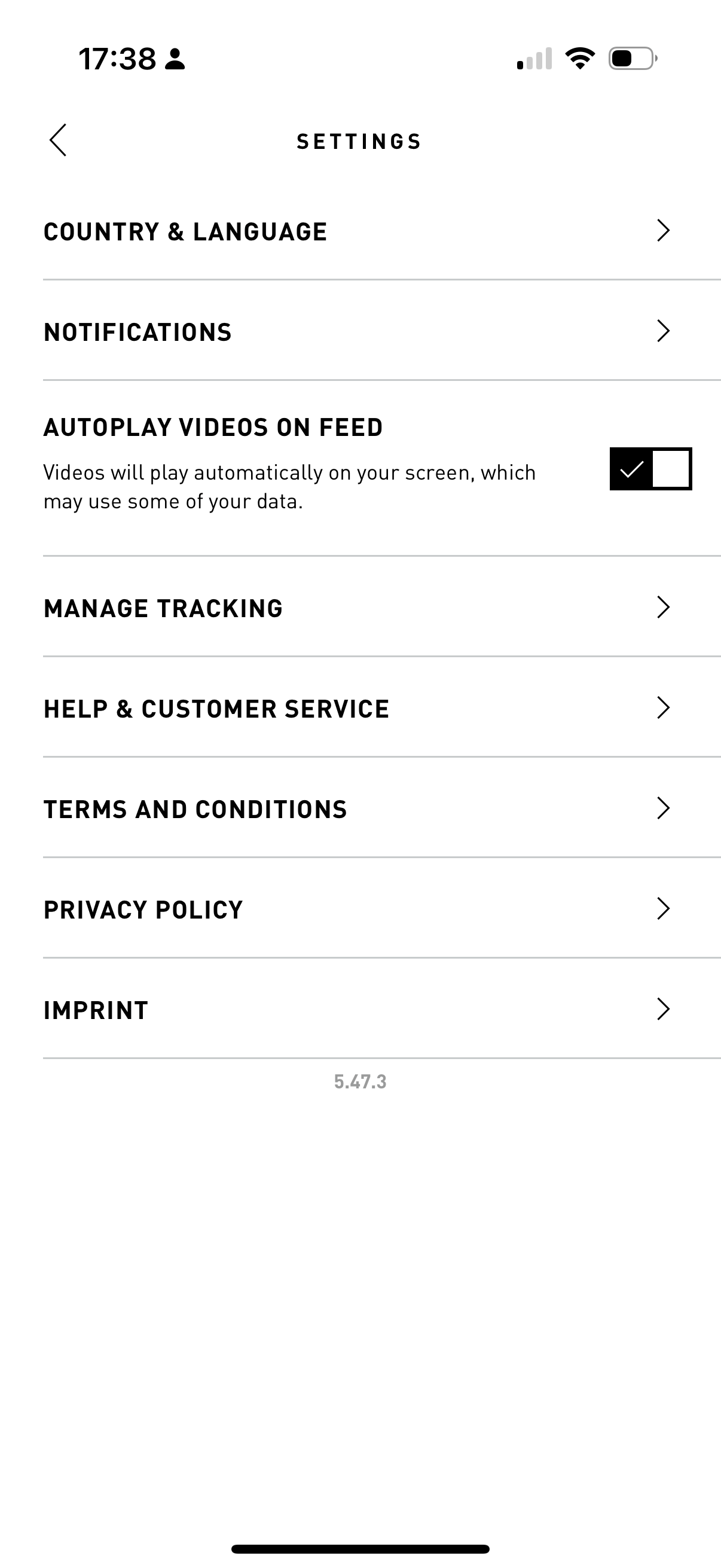Image resolution: width=721 pixels, height=1568 pixels.
Task: Click the cellular signal icon
Action: coord(534,59)
